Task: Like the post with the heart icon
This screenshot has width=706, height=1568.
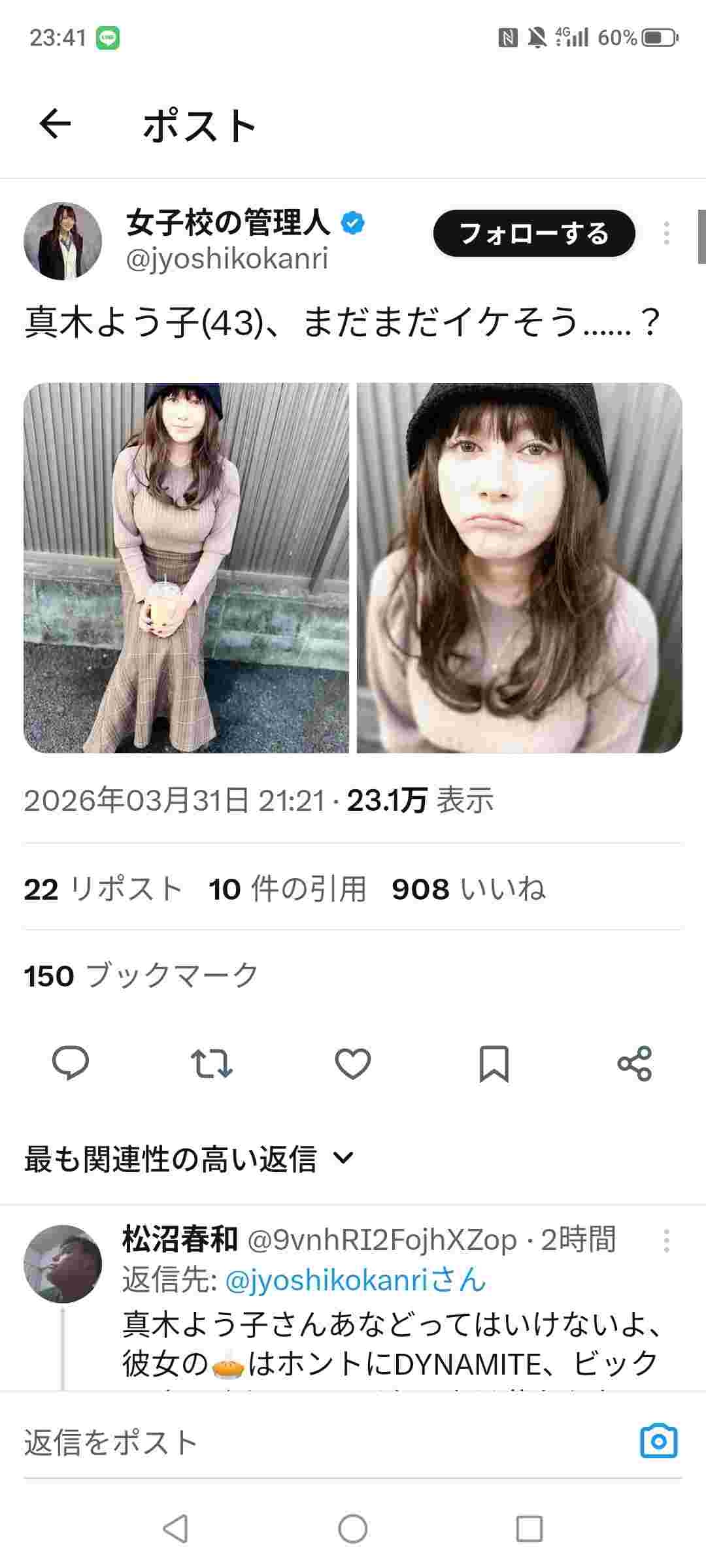Action: coord(353,1063)
